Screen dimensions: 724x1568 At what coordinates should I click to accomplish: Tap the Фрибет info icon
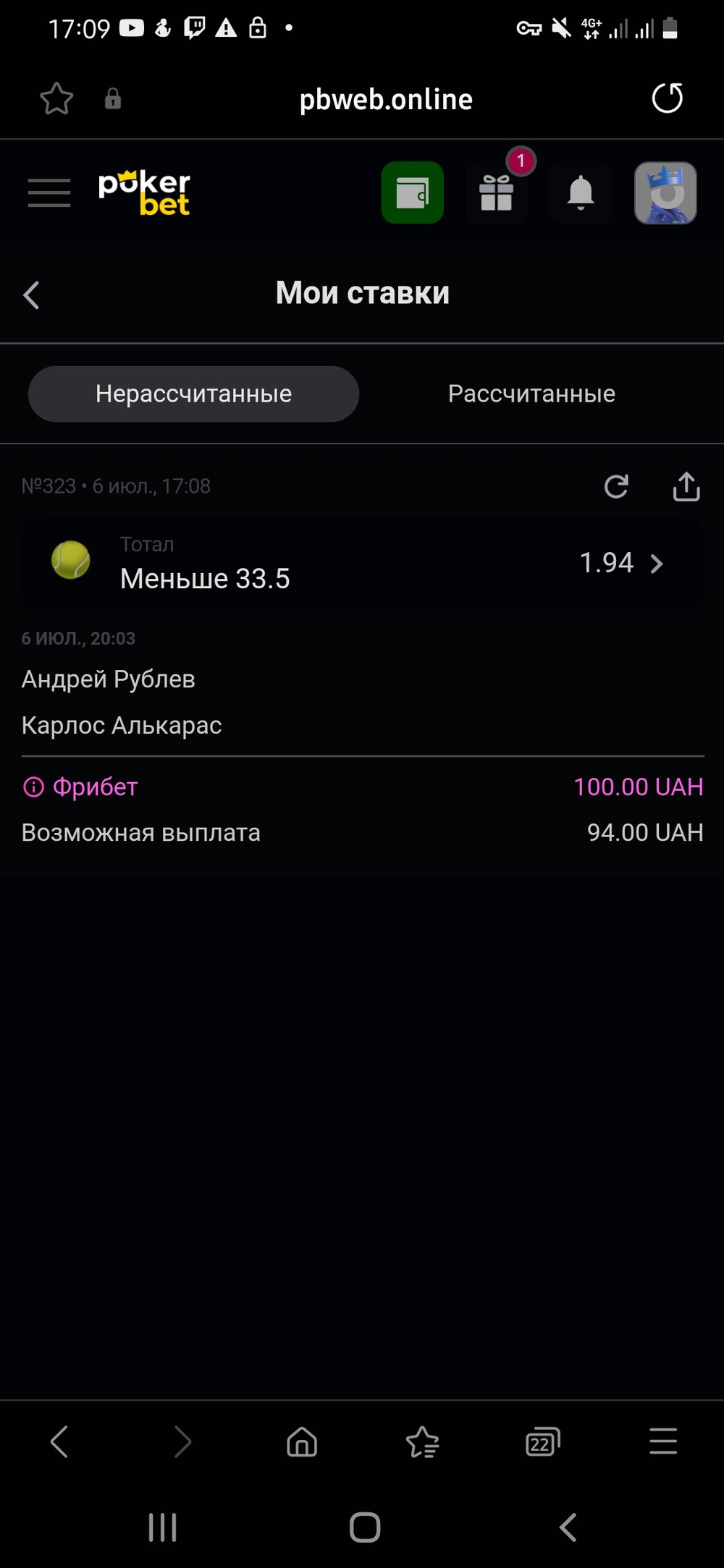33,787
